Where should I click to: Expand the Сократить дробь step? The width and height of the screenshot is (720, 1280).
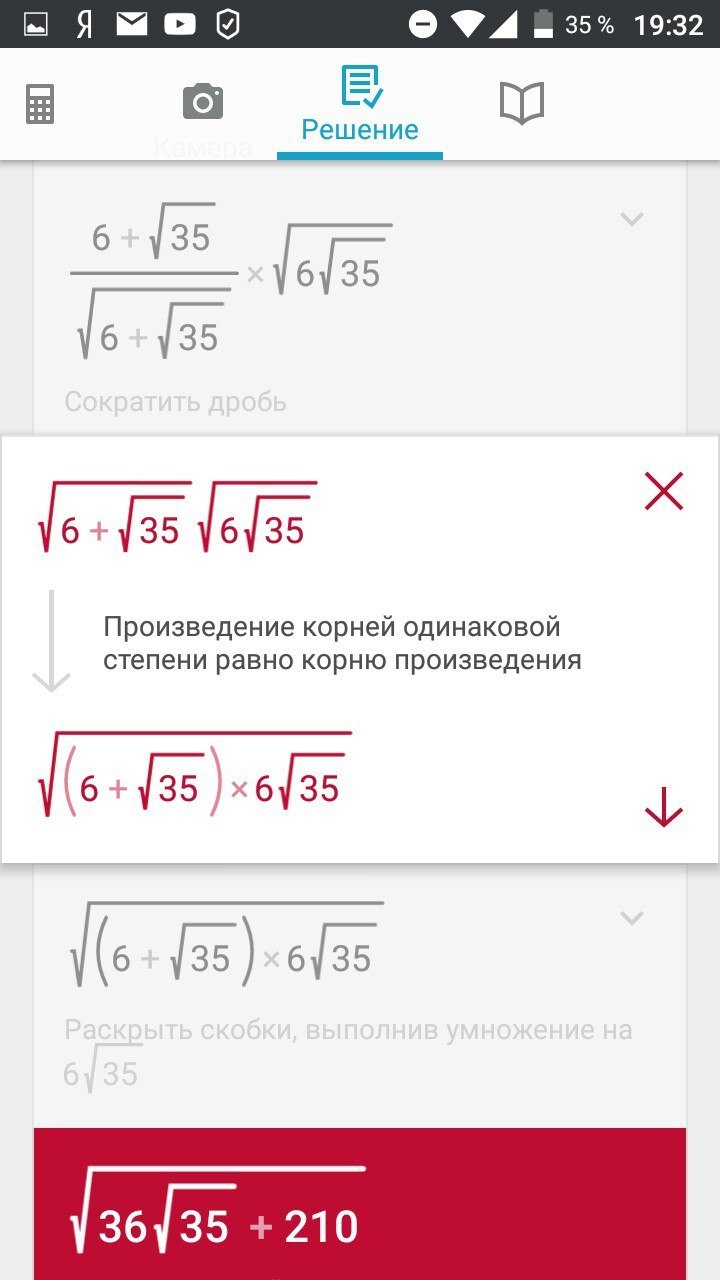point(631,219)
